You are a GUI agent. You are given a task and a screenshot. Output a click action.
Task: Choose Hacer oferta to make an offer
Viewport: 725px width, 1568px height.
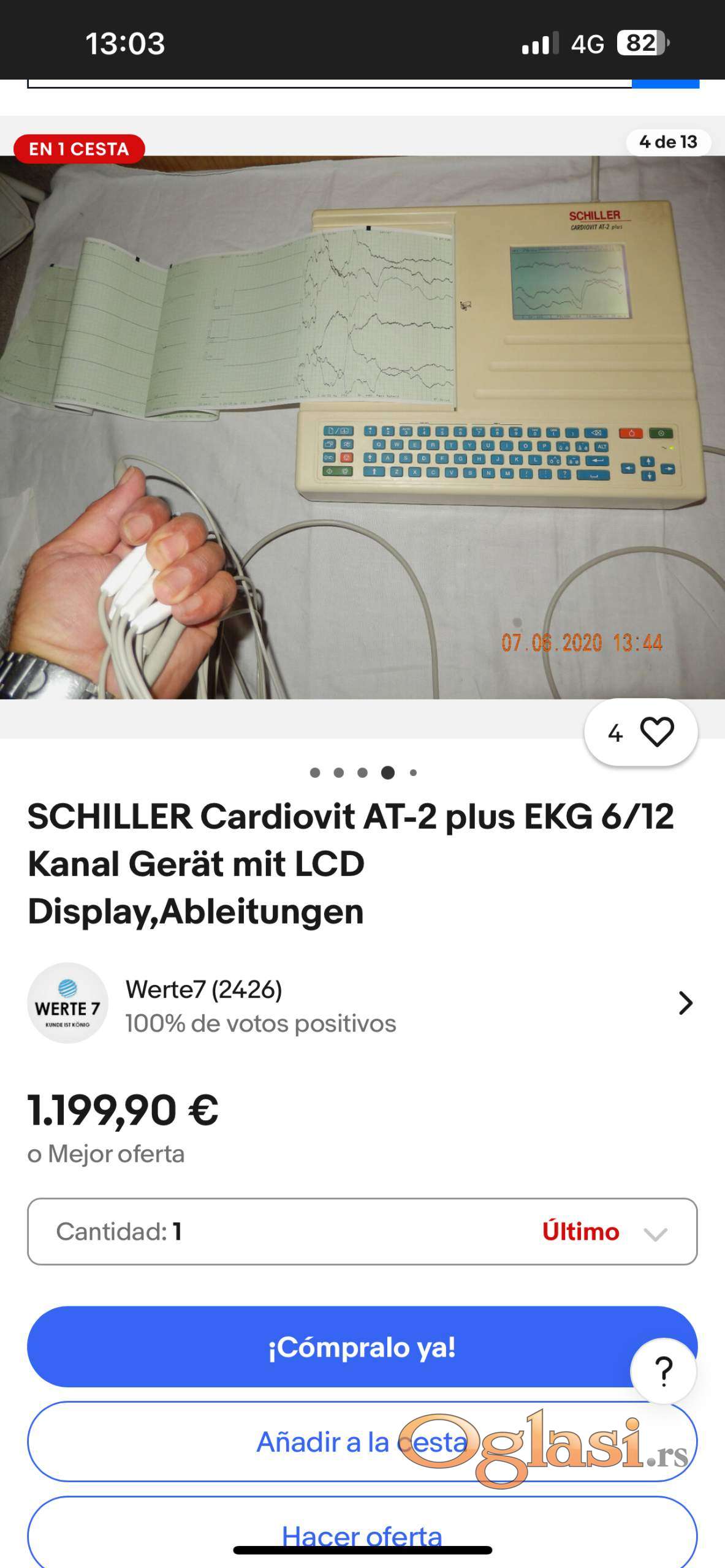[x=362, y=1535]
